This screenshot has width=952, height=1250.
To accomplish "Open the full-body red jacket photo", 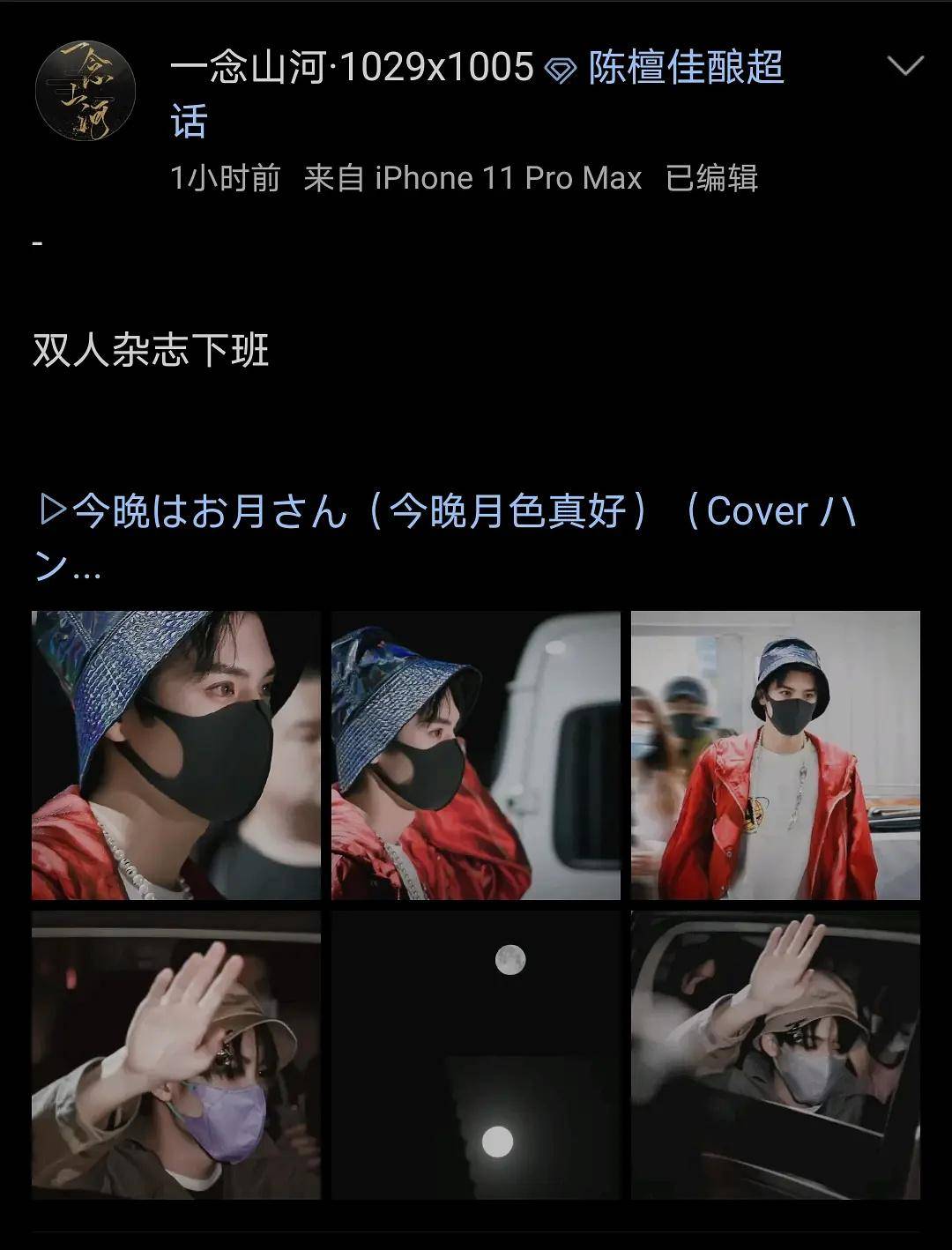I will [x=775, y=755].
